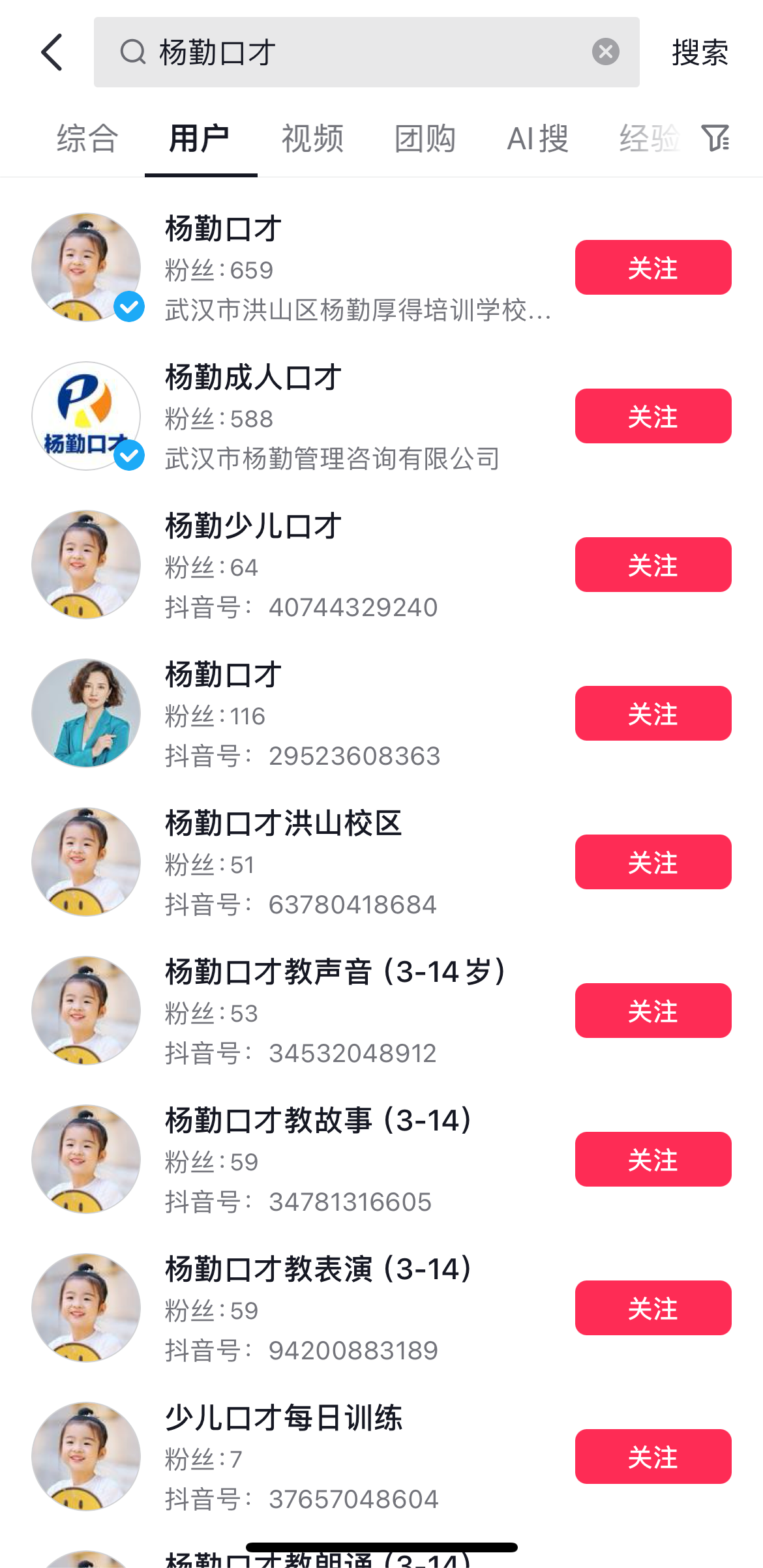Switch to the 视频 tab

coord(312,138)
